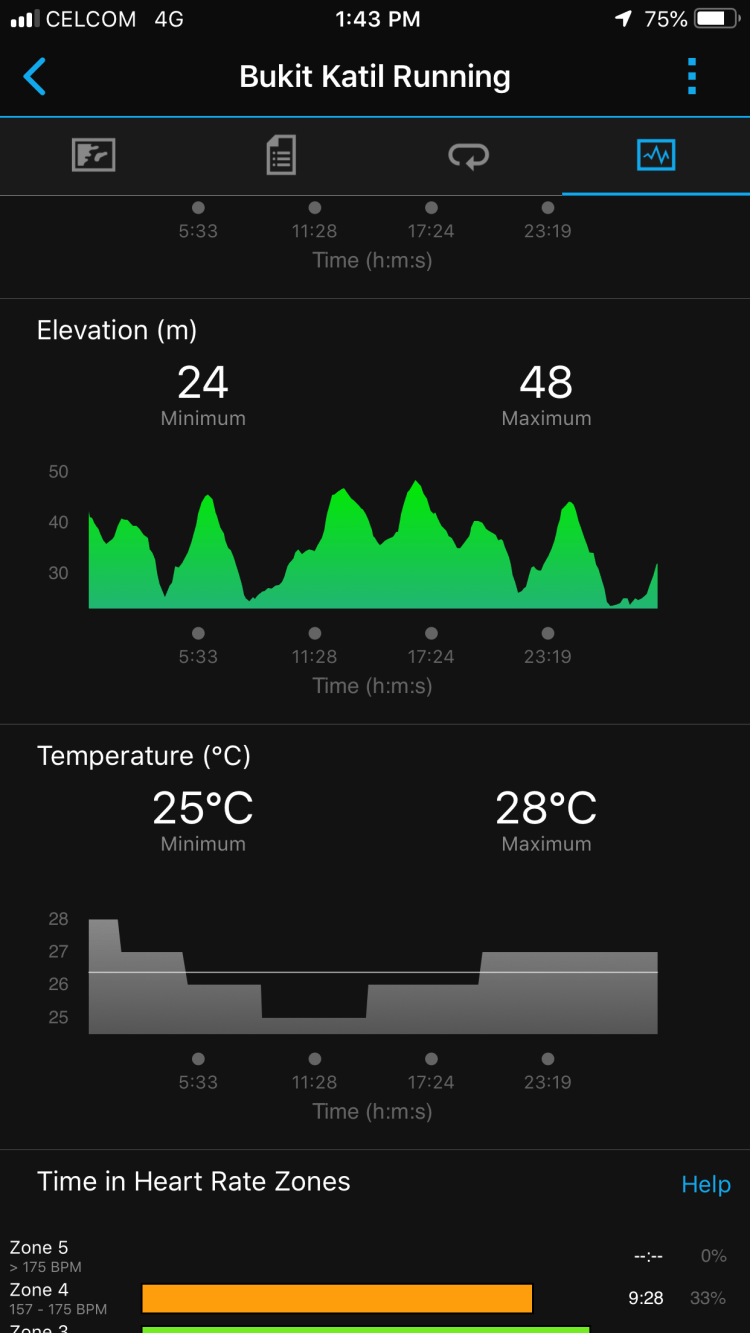This screenshot has height=1333, width=750.
Task: Switch to the stats details tab
Action: pyautogui.click(x=281, y=156)
